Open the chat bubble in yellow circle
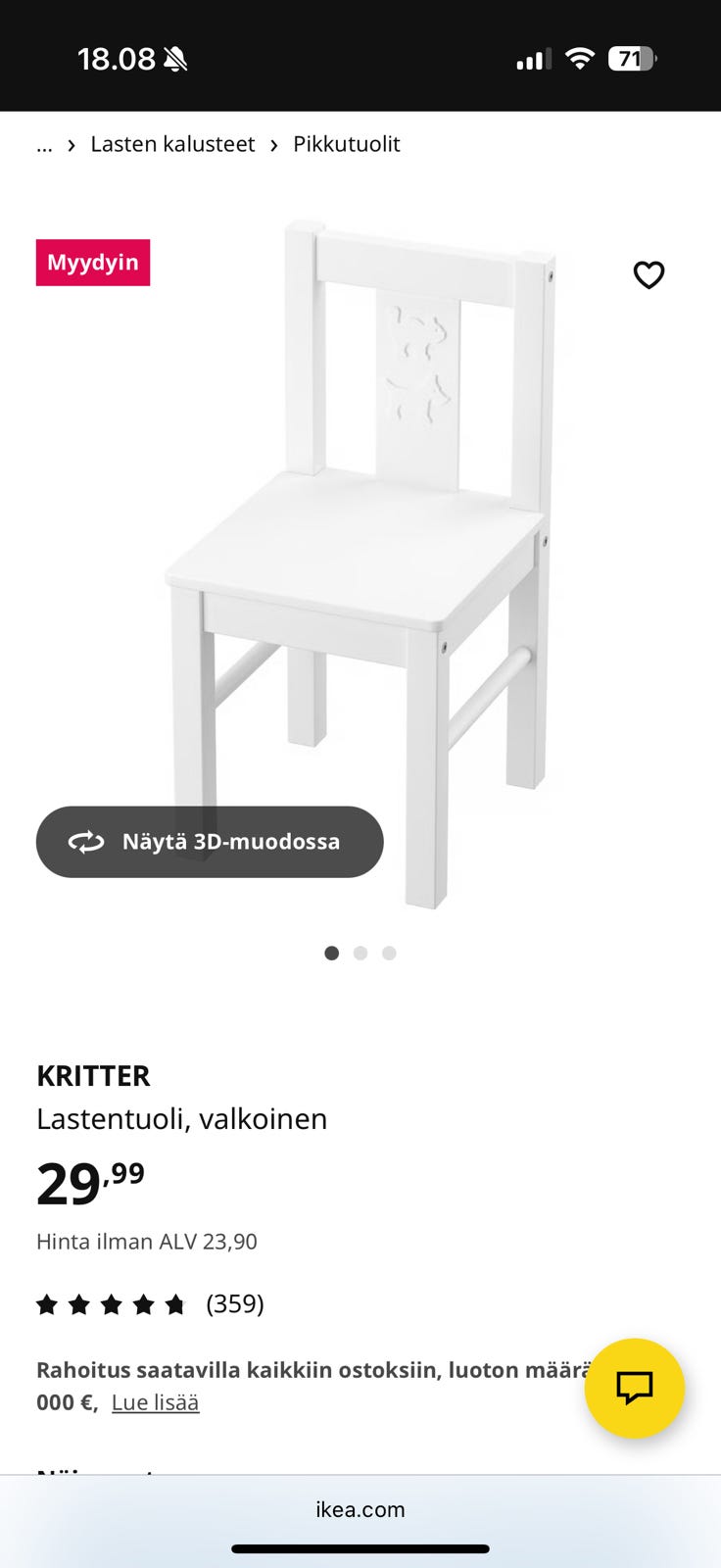The image size is (721, 1568). (x=634, y=1388)
